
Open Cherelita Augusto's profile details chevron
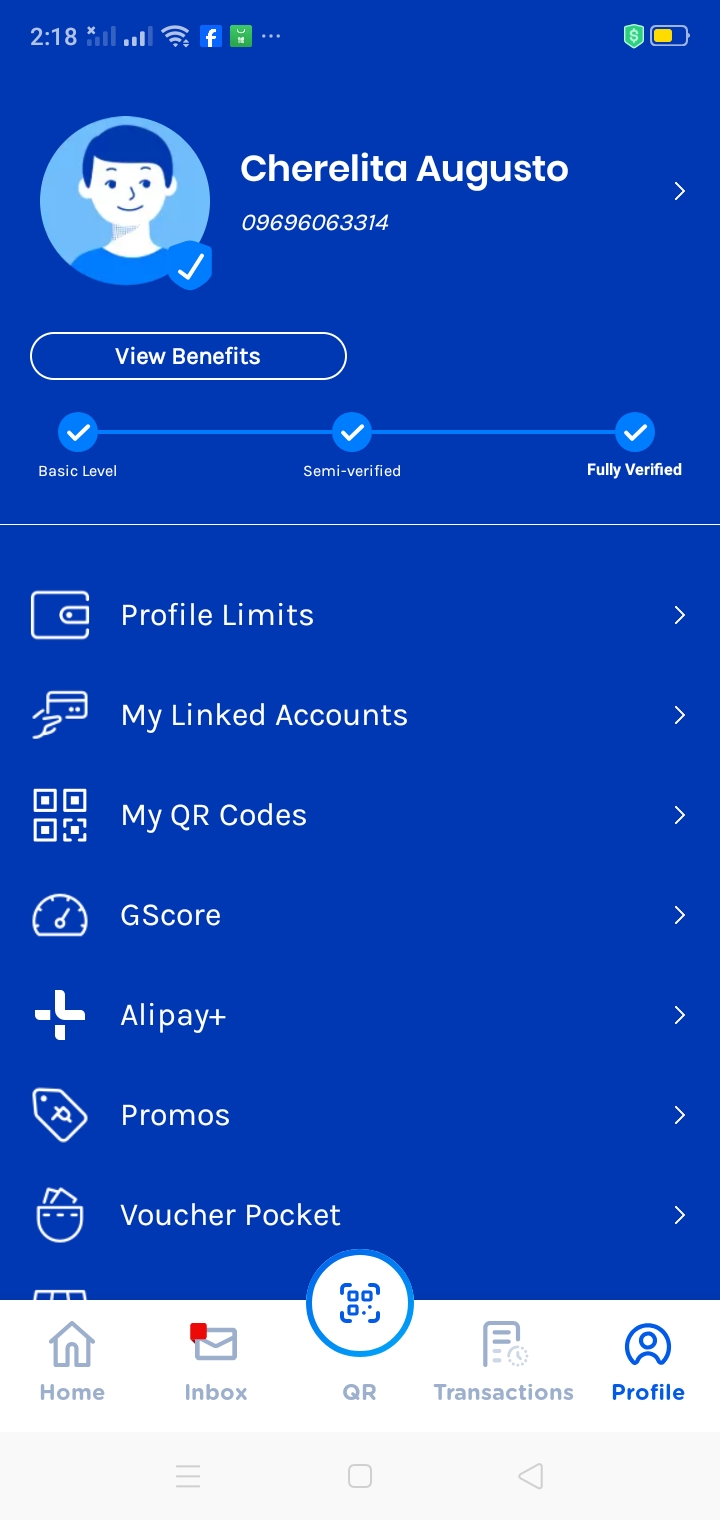point(679,191)
